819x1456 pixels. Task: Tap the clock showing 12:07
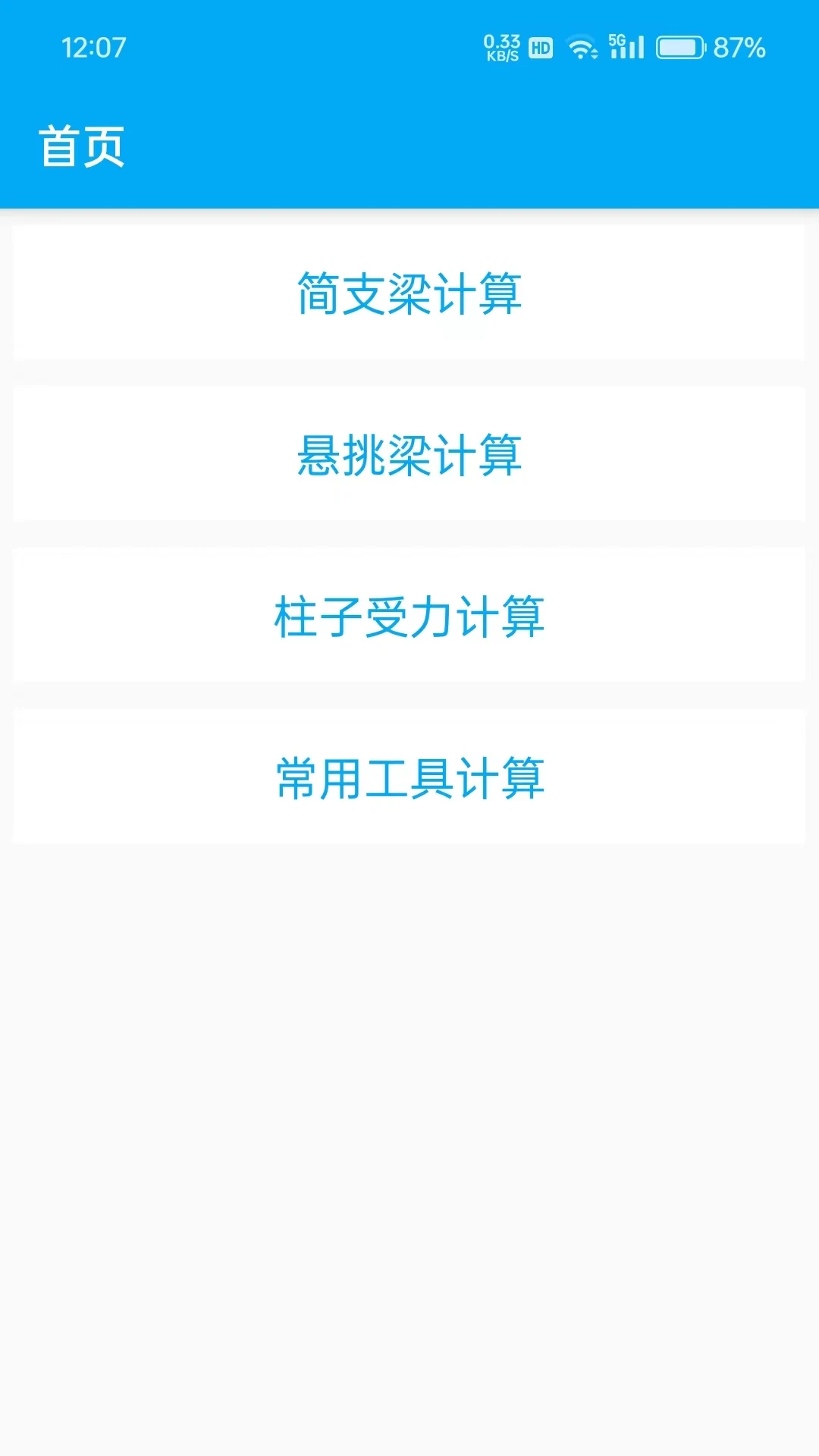(94, 47)
